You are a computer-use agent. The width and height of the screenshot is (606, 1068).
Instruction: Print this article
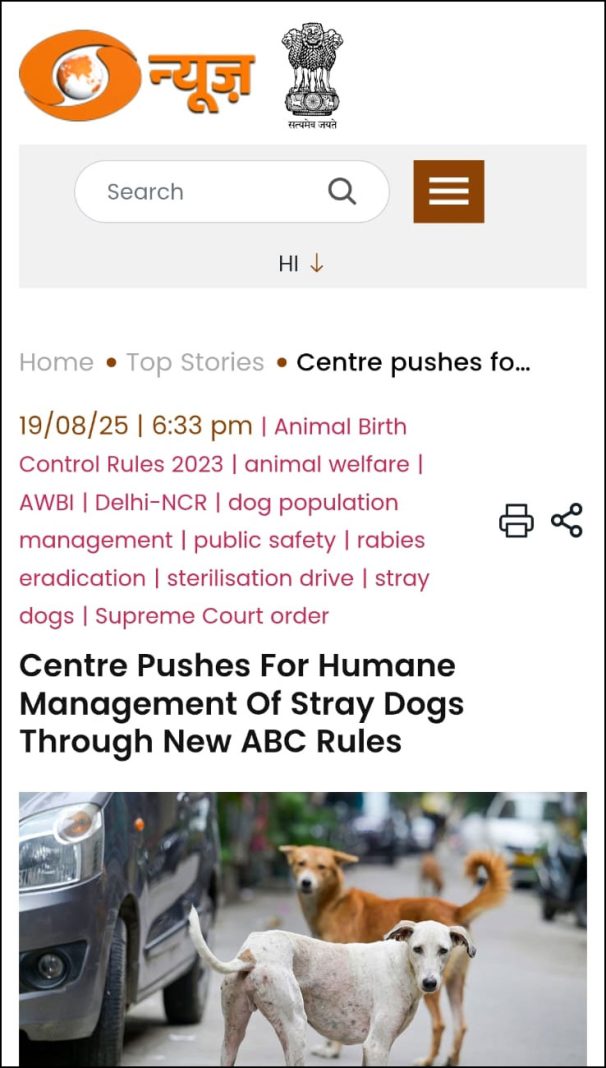click(x=516, y=521)
